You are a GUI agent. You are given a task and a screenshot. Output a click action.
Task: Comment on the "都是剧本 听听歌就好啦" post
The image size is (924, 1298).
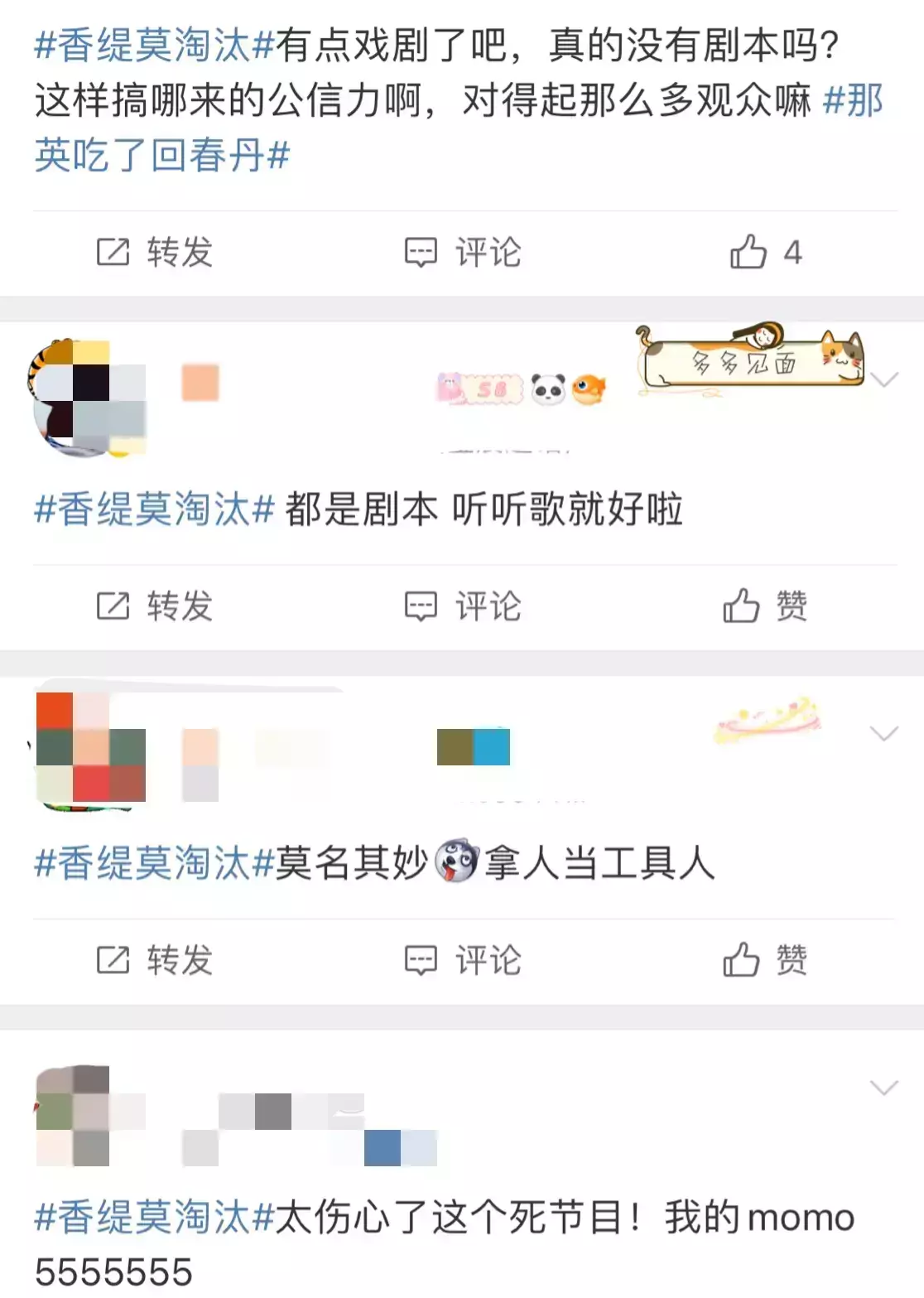(463, 606)
